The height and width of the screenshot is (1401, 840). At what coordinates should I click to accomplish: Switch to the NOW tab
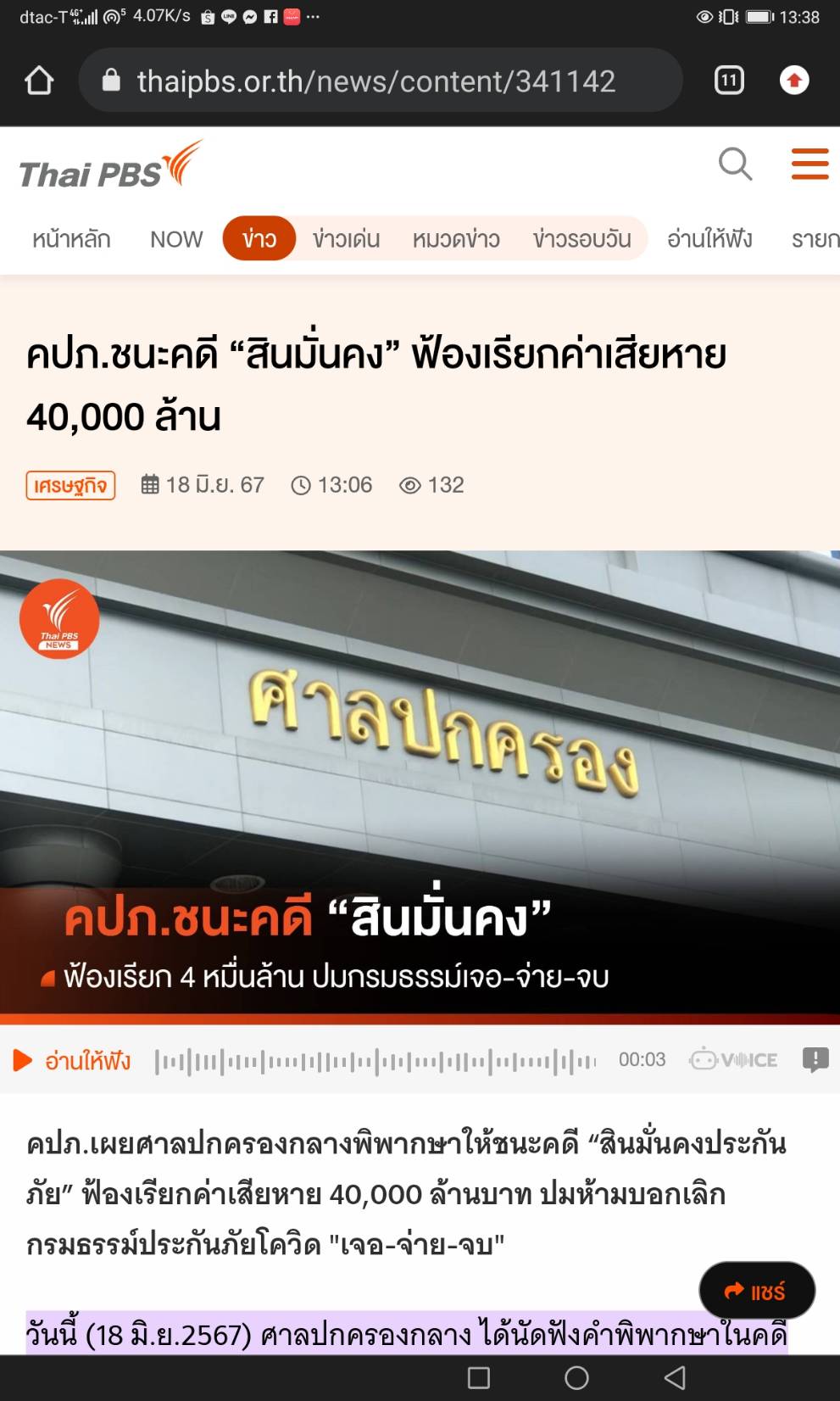(x=176, y=239)
